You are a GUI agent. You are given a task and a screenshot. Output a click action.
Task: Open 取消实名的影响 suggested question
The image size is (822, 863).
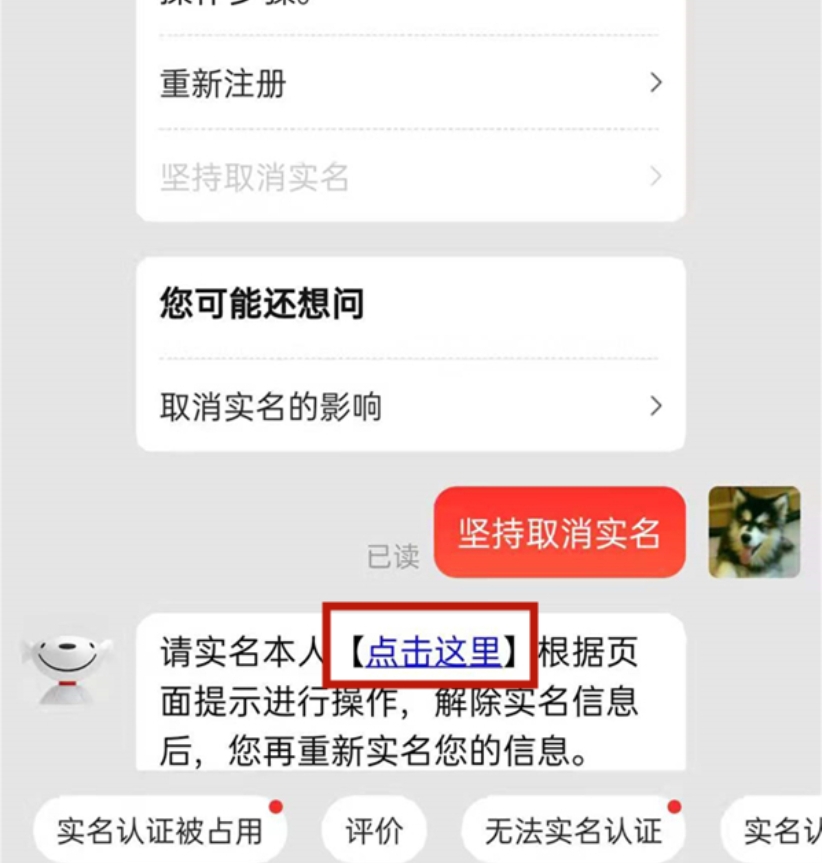coord(410,407)
